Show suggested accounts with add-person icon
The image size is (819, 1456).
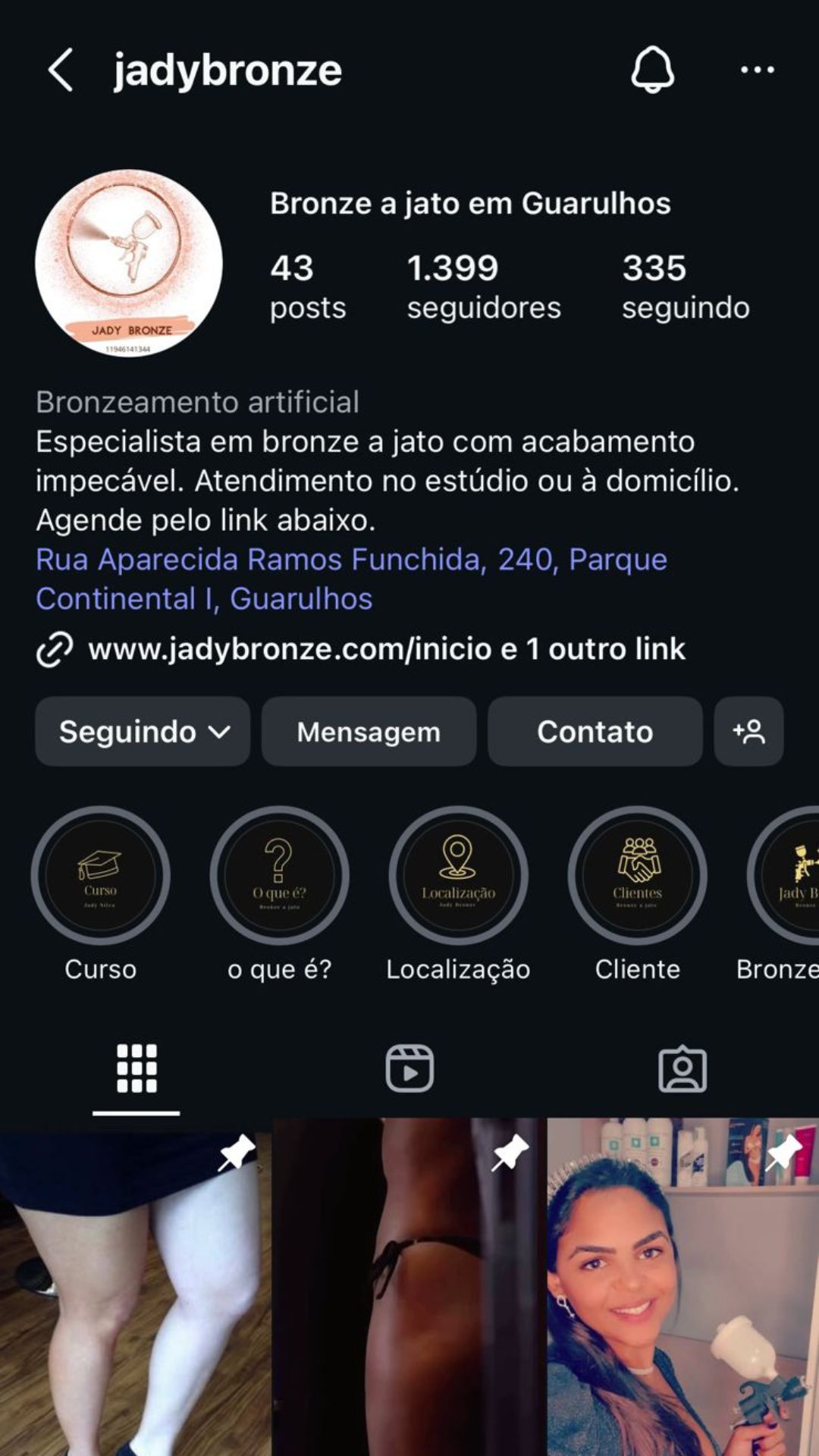[x=748, y=732]
